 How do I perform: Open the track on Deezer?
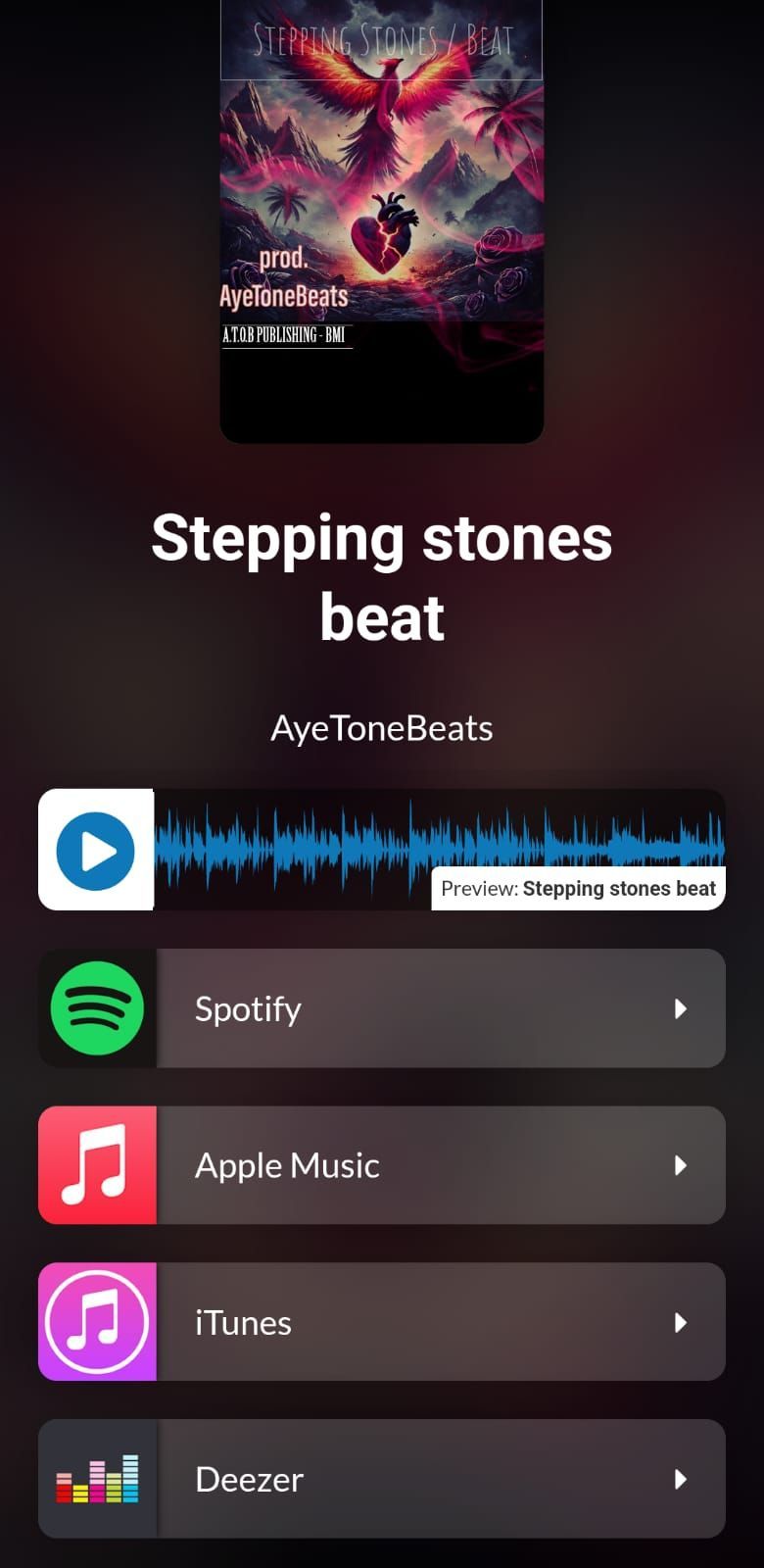coord(382,1479)
